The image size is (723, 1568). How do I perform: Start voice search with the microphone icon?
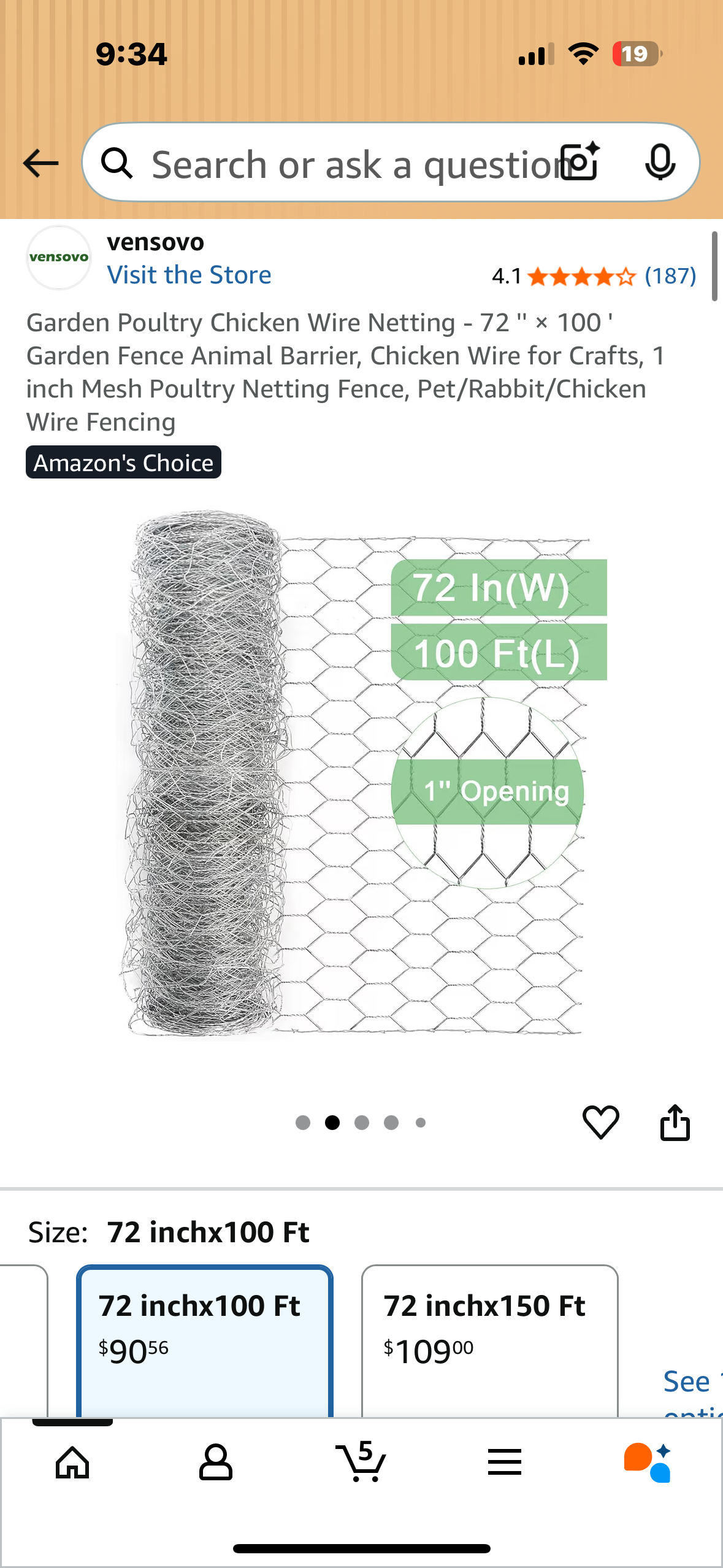point(659,163)
